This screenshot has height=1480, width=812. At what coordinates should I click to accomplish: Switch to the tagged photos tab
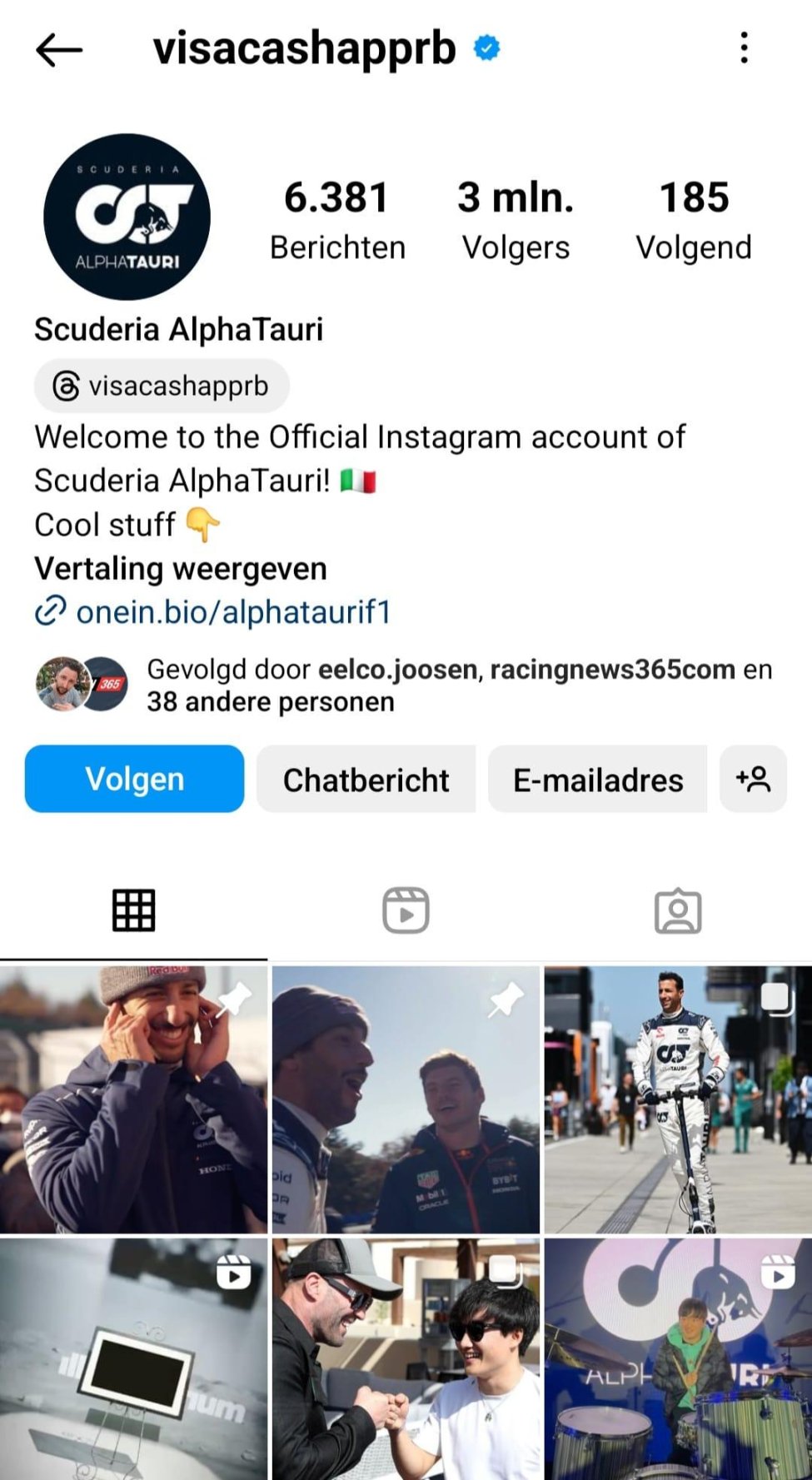point(677,910)
